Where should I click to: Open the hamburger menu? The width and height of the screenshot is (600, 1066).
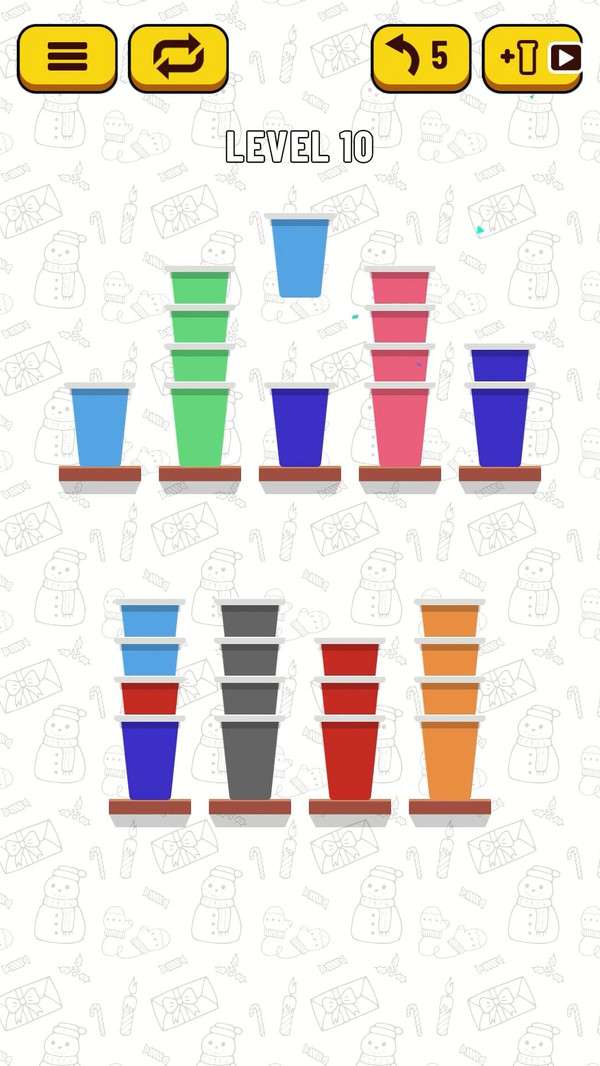click(x=67, y=58)
